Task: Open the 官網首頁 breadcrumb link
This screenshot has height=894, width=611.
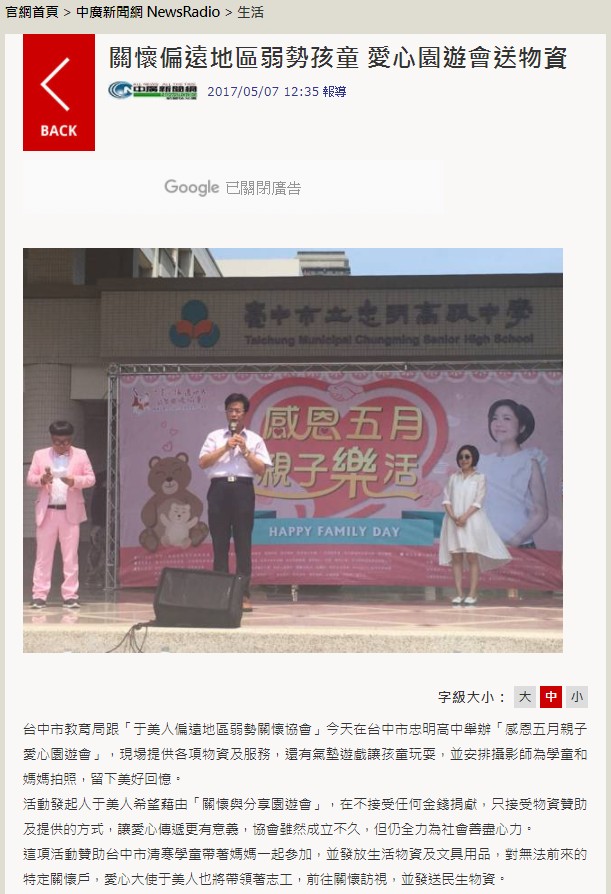Action: click(31, 13)
